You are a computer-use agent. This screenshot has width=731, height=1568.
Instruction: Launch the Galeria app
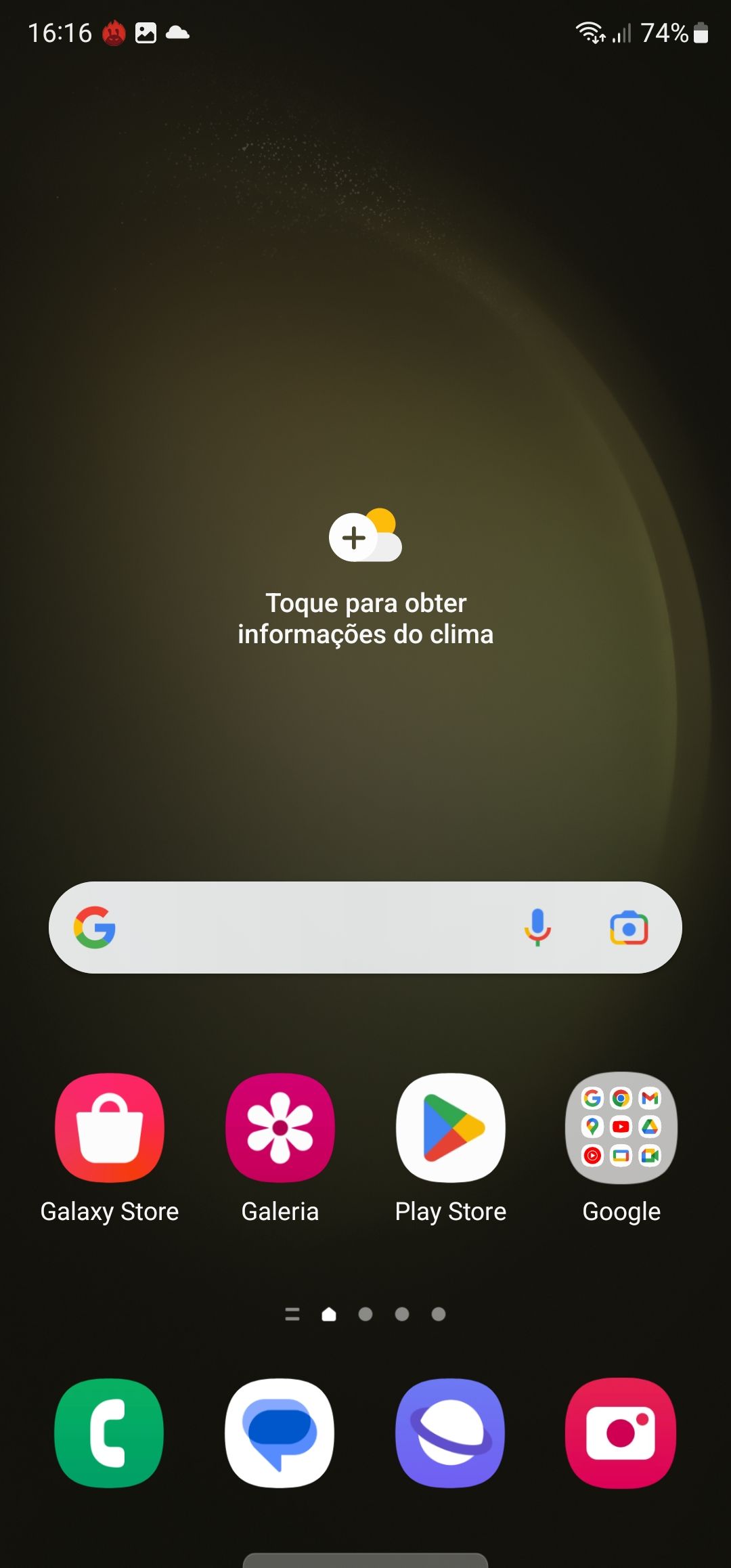pos(280,1128)
